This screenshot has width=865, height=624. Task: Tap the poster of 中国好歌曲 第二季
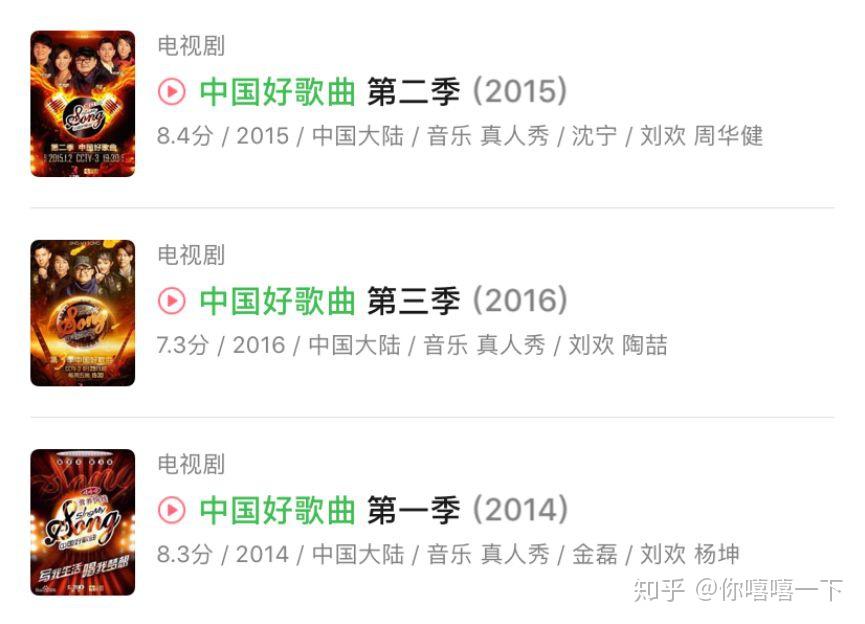tap(82, 104)
